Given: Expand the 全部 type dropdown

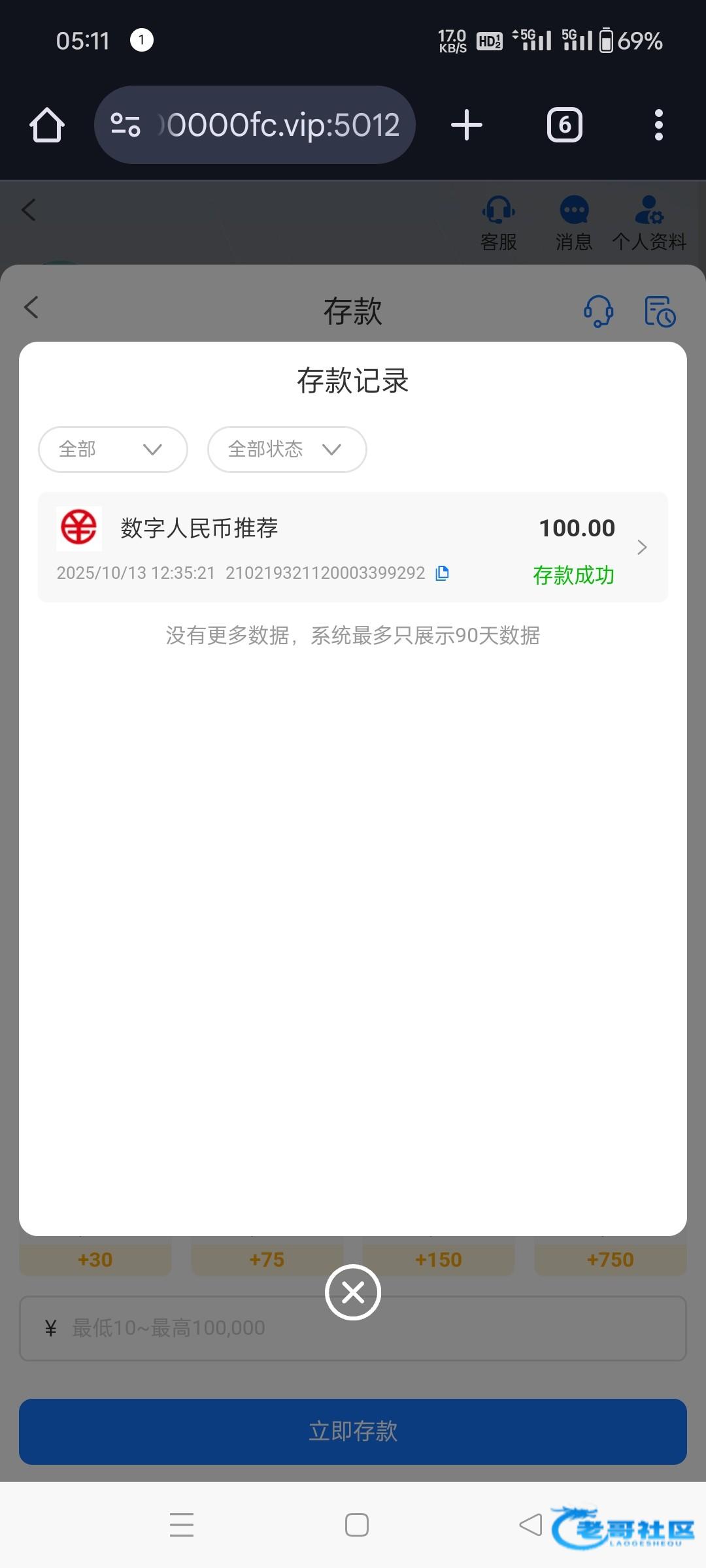Looking at the screenshot, I should coord(113,449).
